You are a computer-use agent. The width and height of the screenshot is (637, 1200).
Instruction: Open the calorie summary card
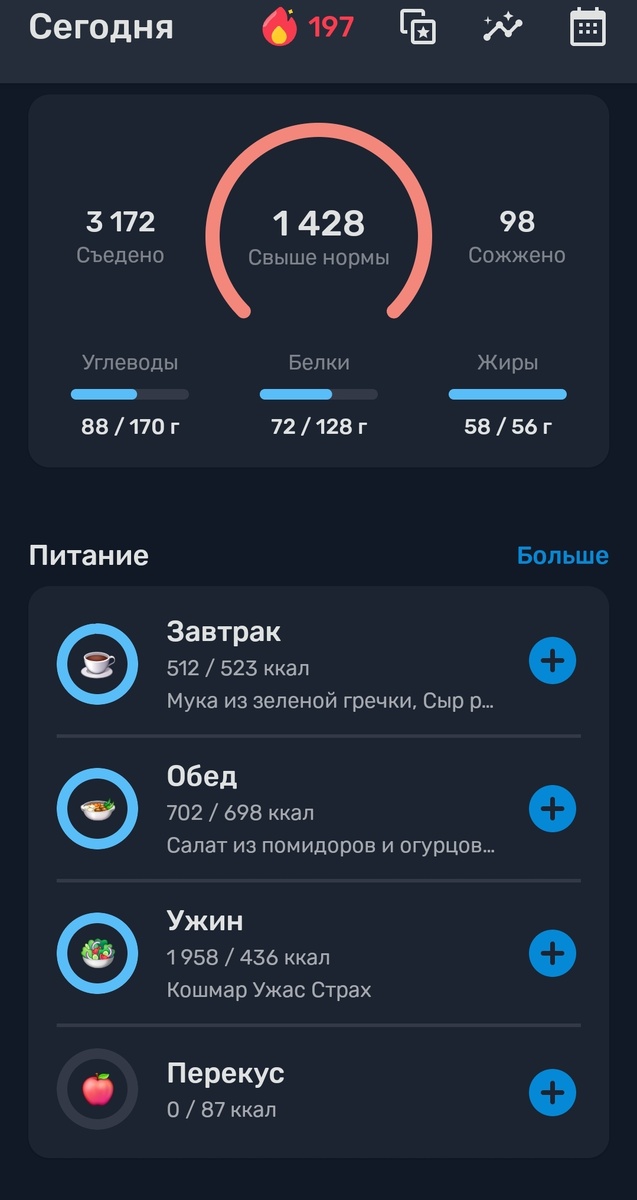click(x=318, y=280)
